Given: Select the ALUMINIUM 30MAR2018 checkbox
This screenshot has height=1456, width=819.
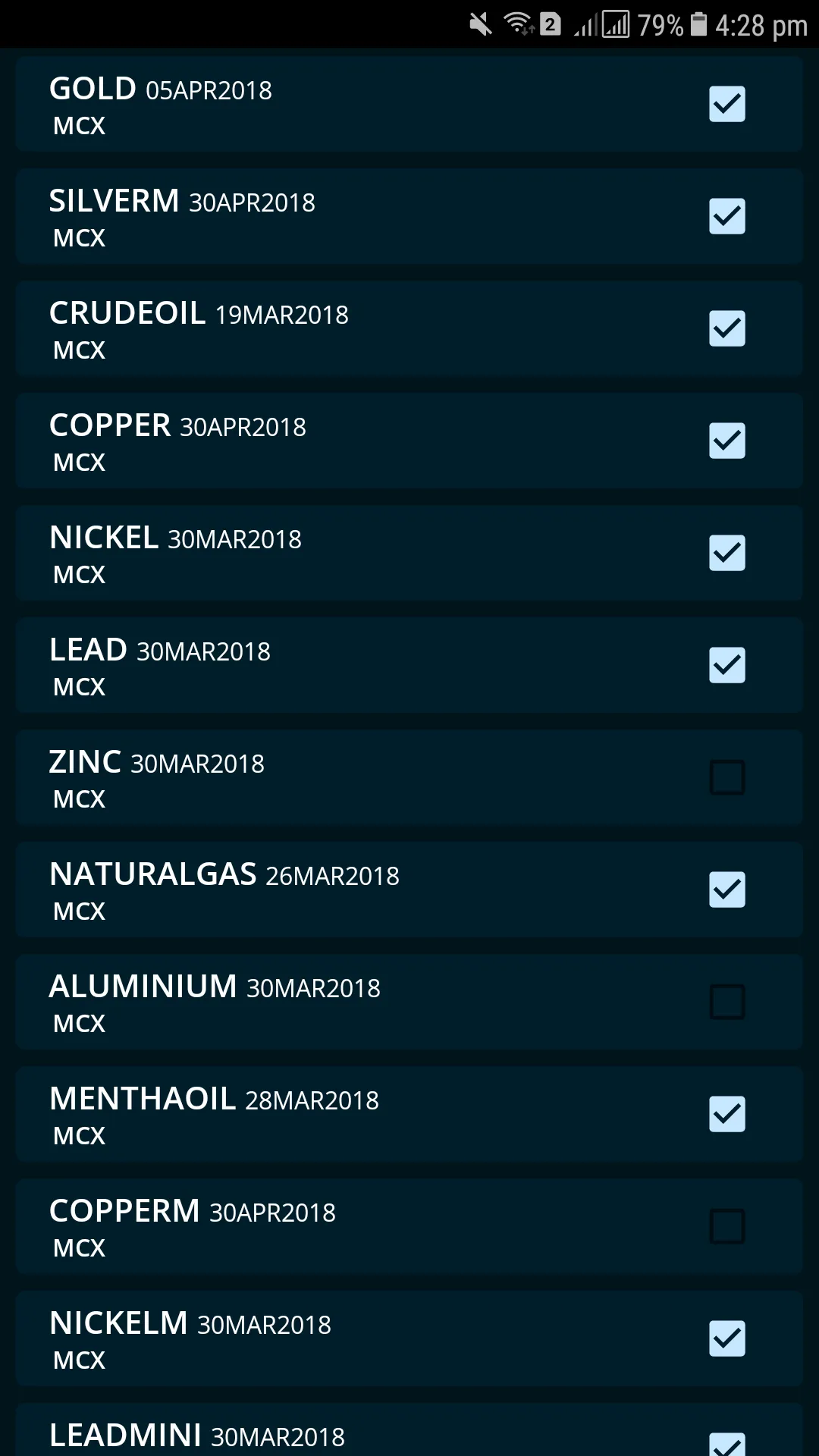Looking at the screenshot, I should (x=726, y=1002).
